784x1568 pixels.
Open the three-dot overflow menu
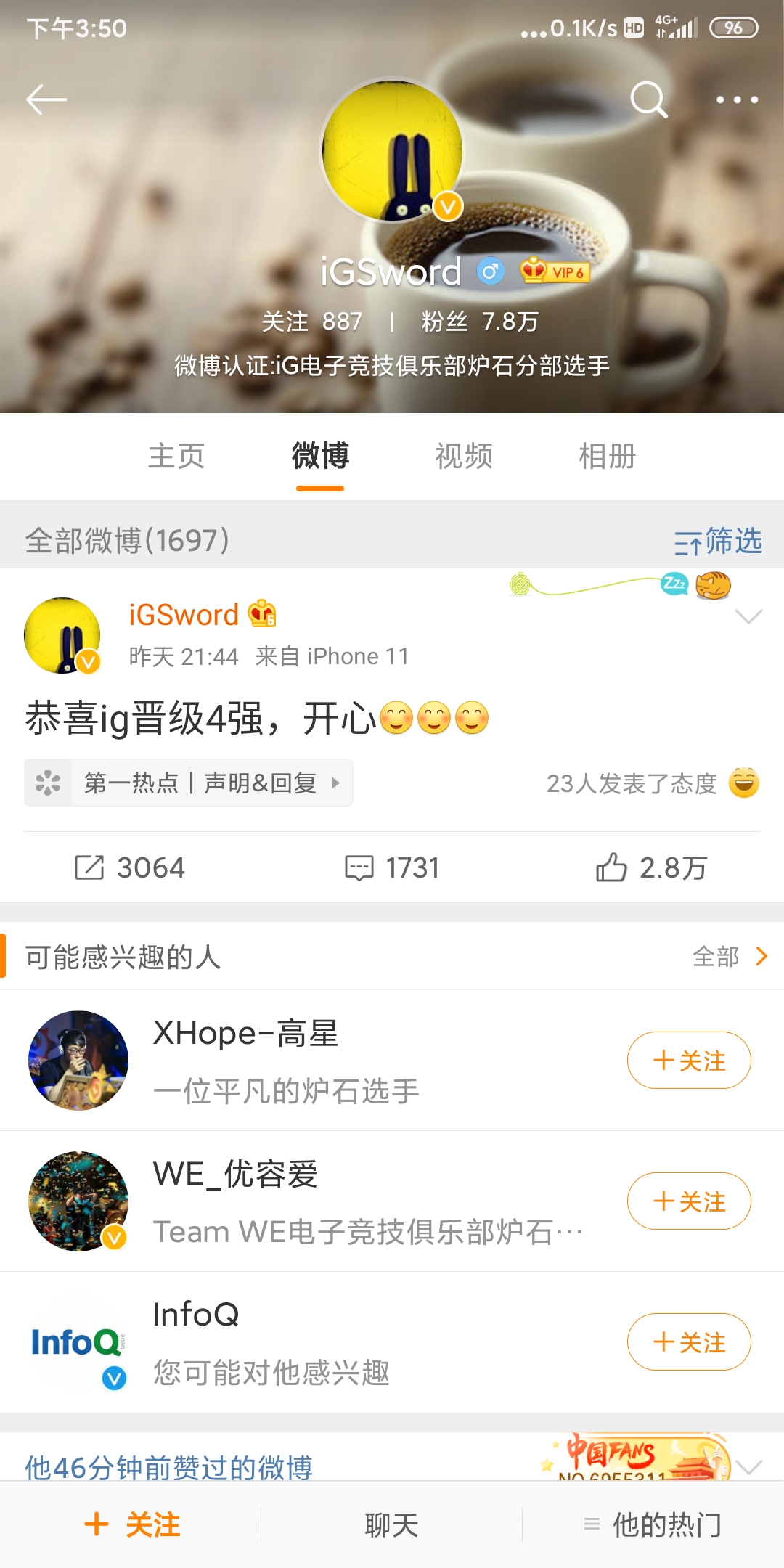737,99
